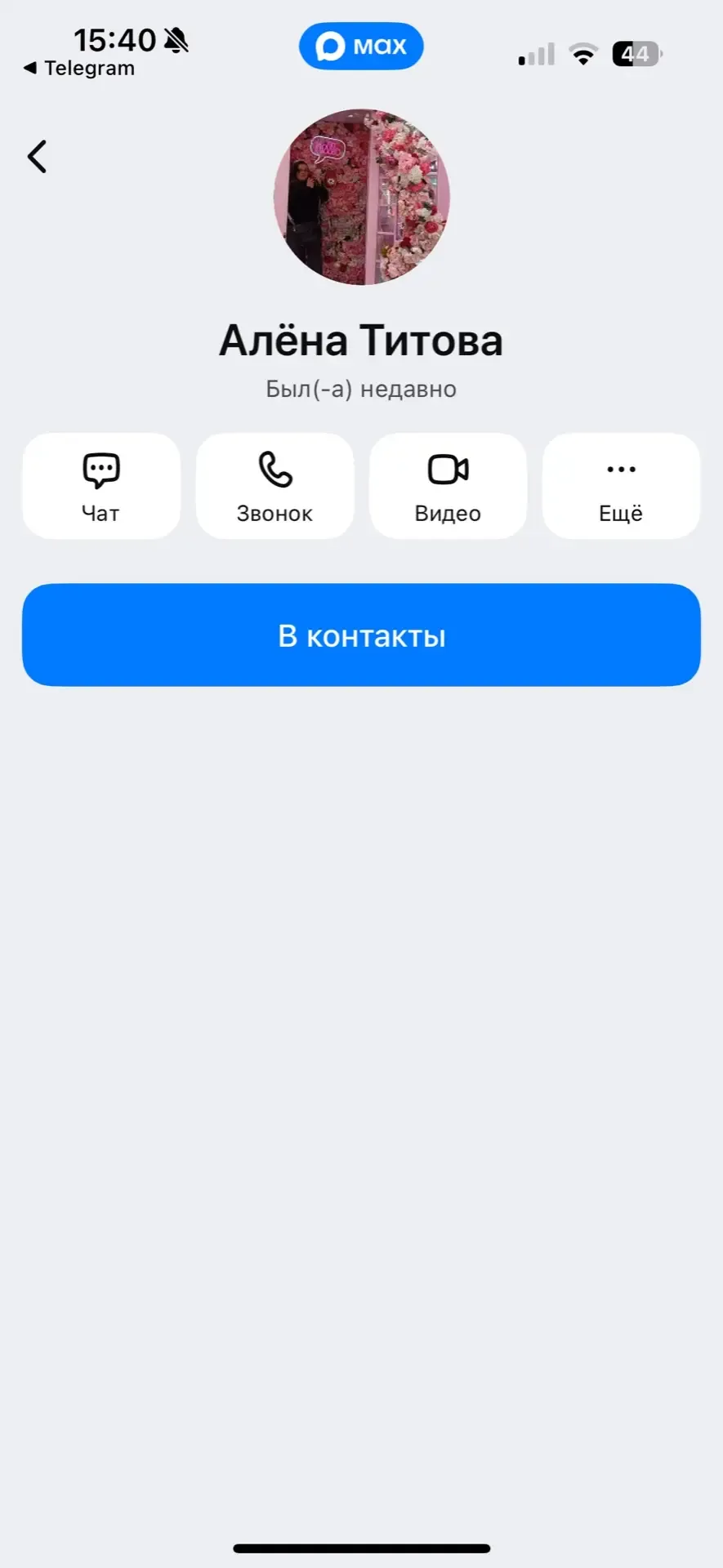This screenshot has width=723, height=1568.
Task: Return to Telegram via status bar link
Action: 80,69
